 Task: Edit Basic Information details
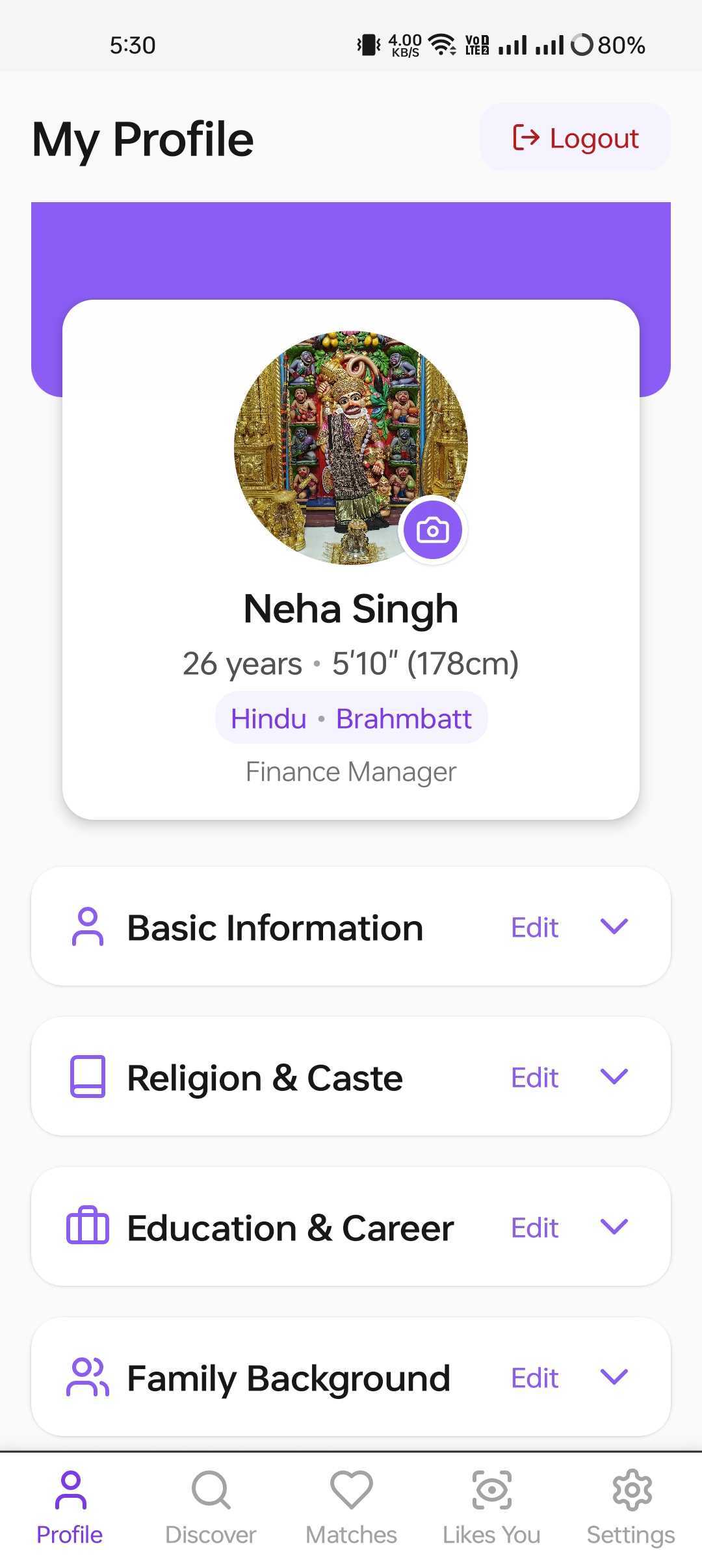(534, 926)
